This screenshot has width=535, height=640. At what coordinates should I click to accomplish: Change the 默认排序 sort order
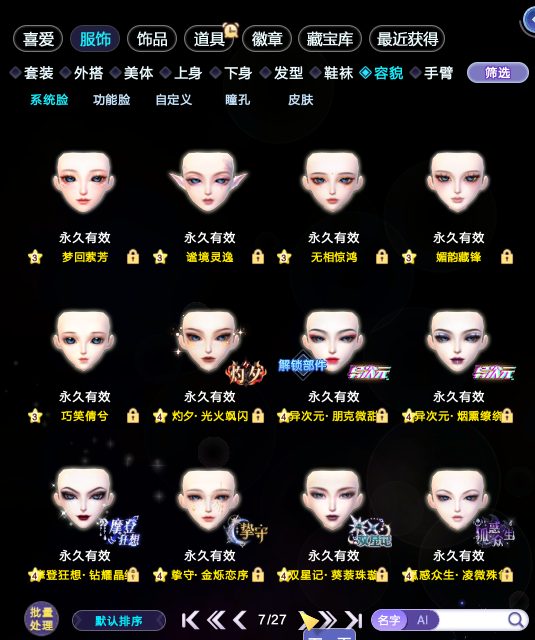coord(119,621)
